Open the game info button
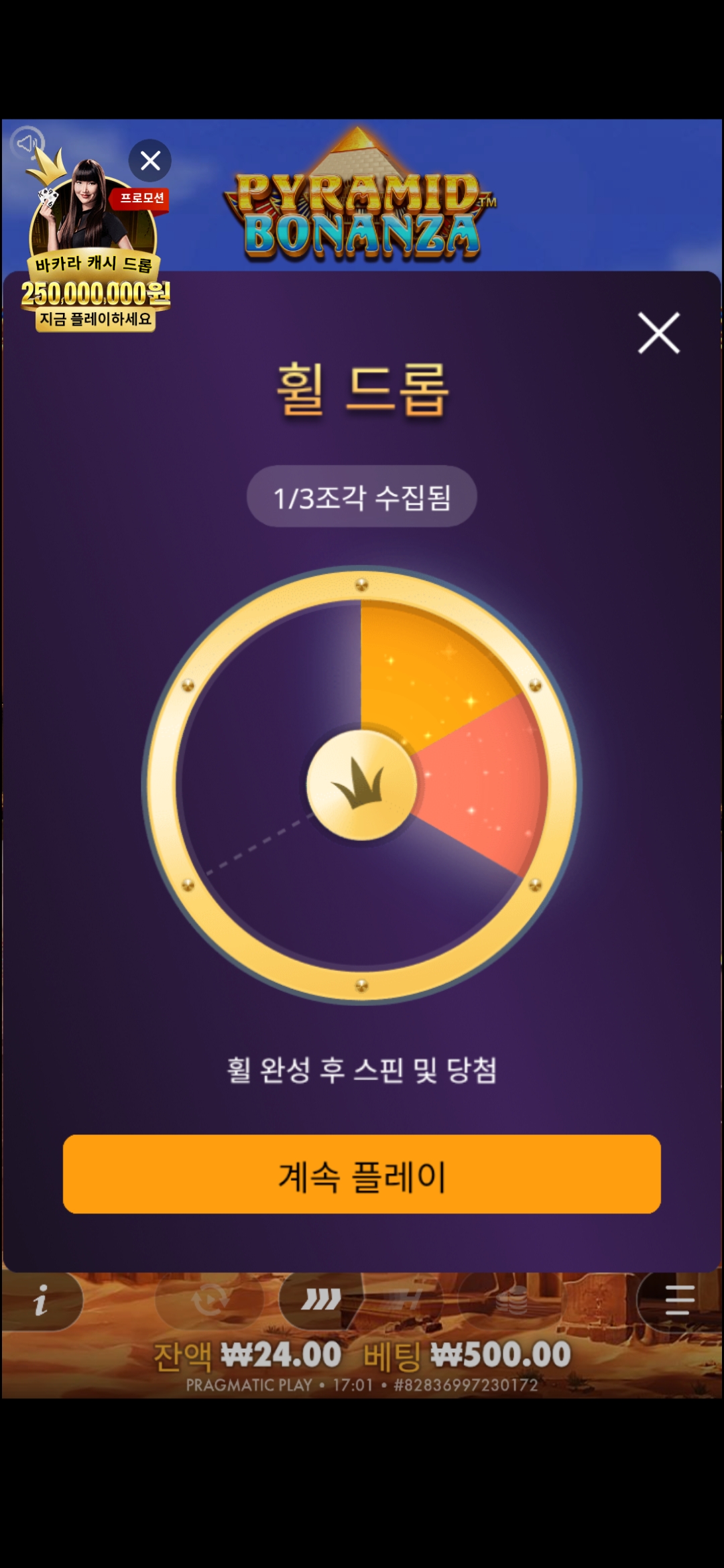Screen dimensions: 724x1568 tap(42, 1300)
